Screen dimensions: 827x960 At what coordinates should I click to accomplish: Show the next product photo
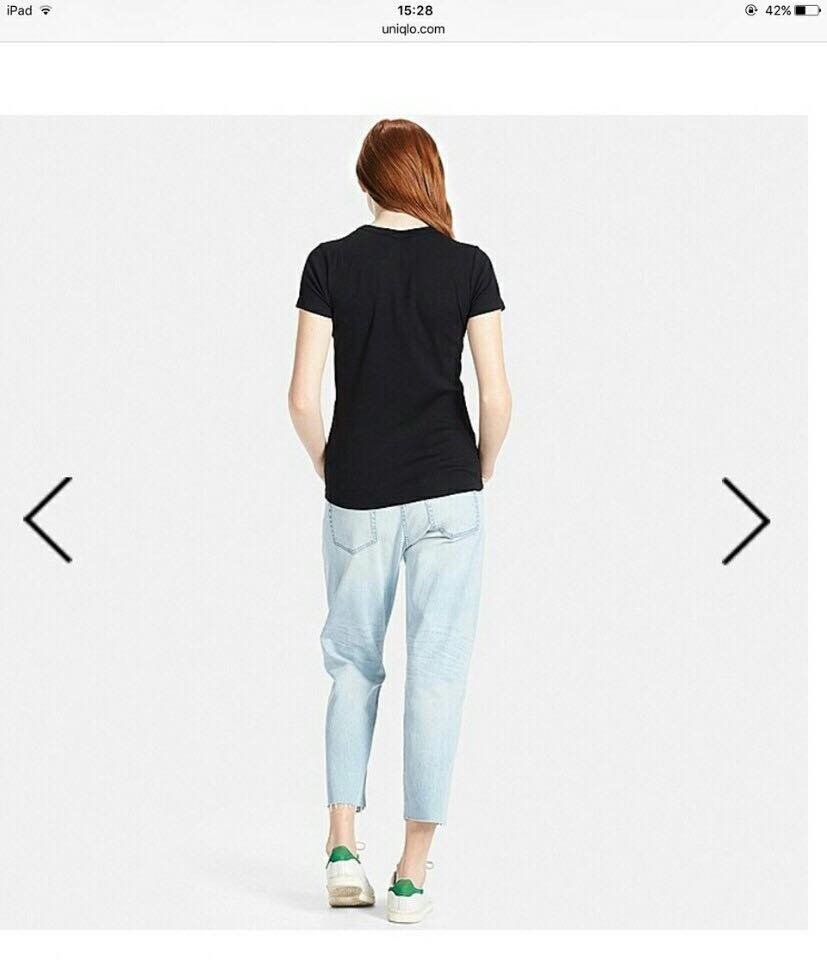[x=745, y=520]
